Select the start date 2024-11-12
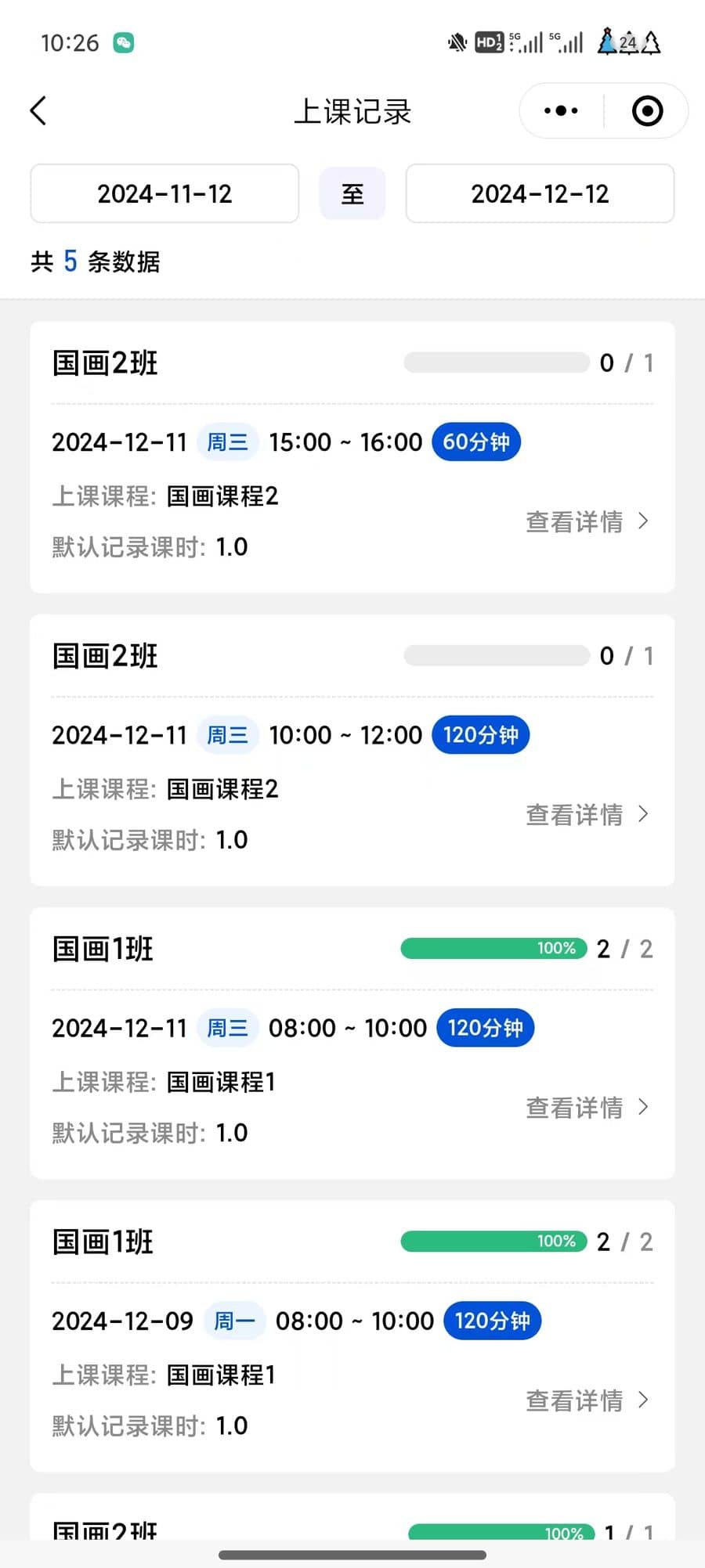This screenshot has width=705, height=1568. coord(164,193)
